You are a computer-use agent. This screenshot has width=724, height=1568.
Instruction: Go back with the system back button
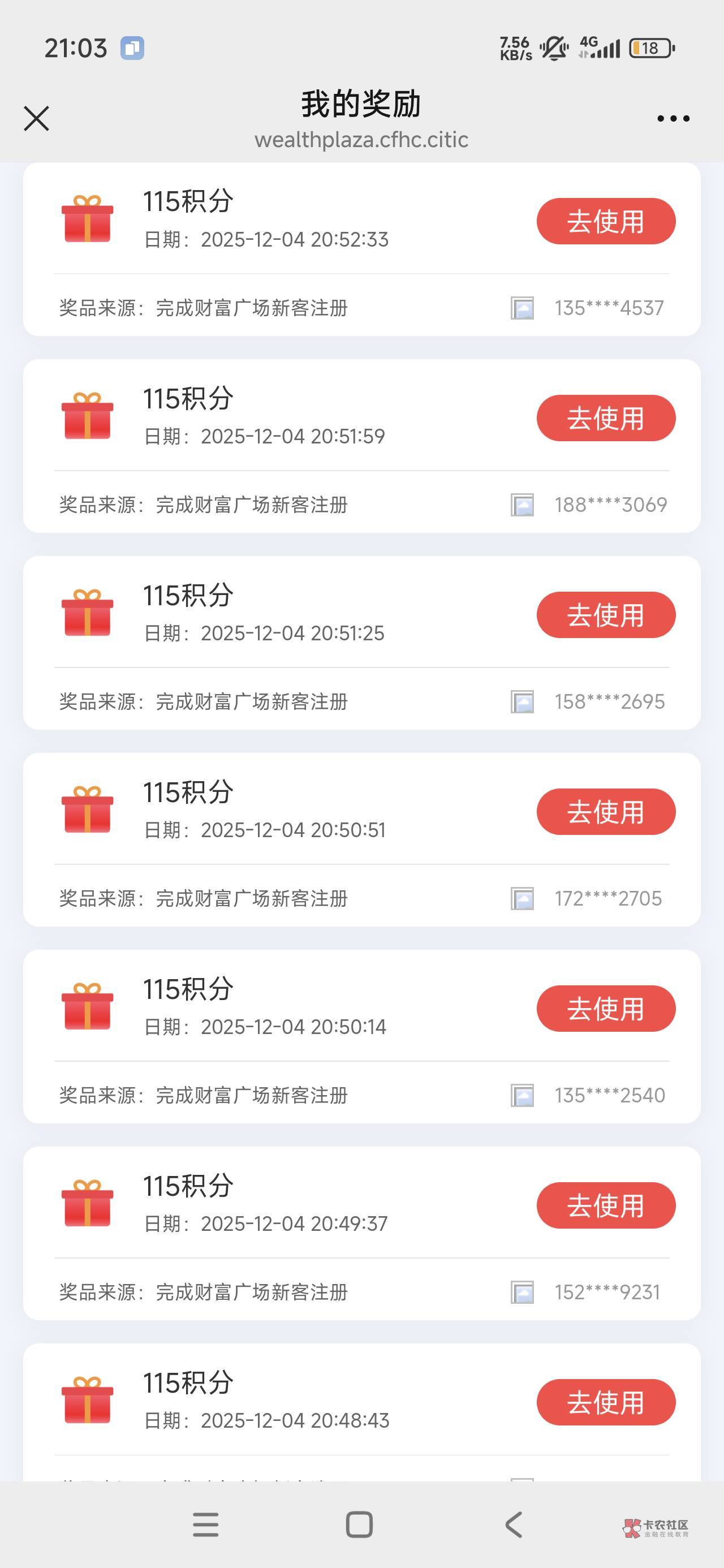tap(514, 1525)
